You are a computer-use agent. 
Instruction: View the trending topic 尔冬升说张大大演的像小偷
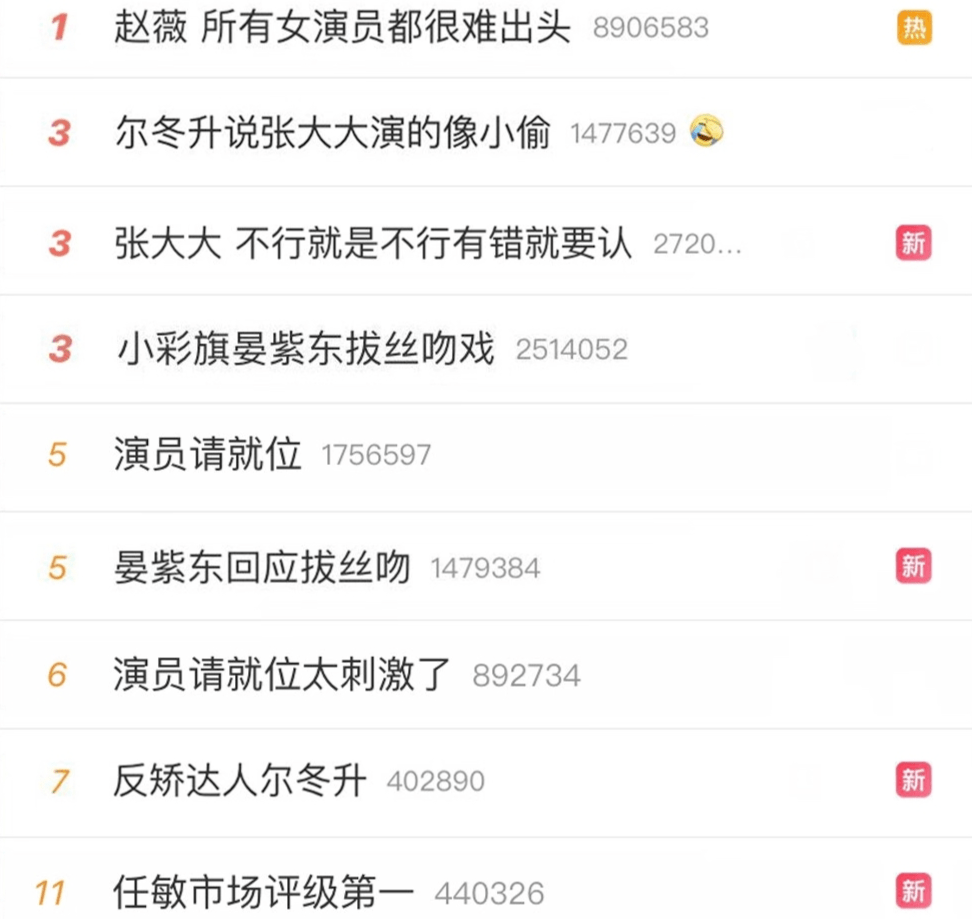(332, 133)
